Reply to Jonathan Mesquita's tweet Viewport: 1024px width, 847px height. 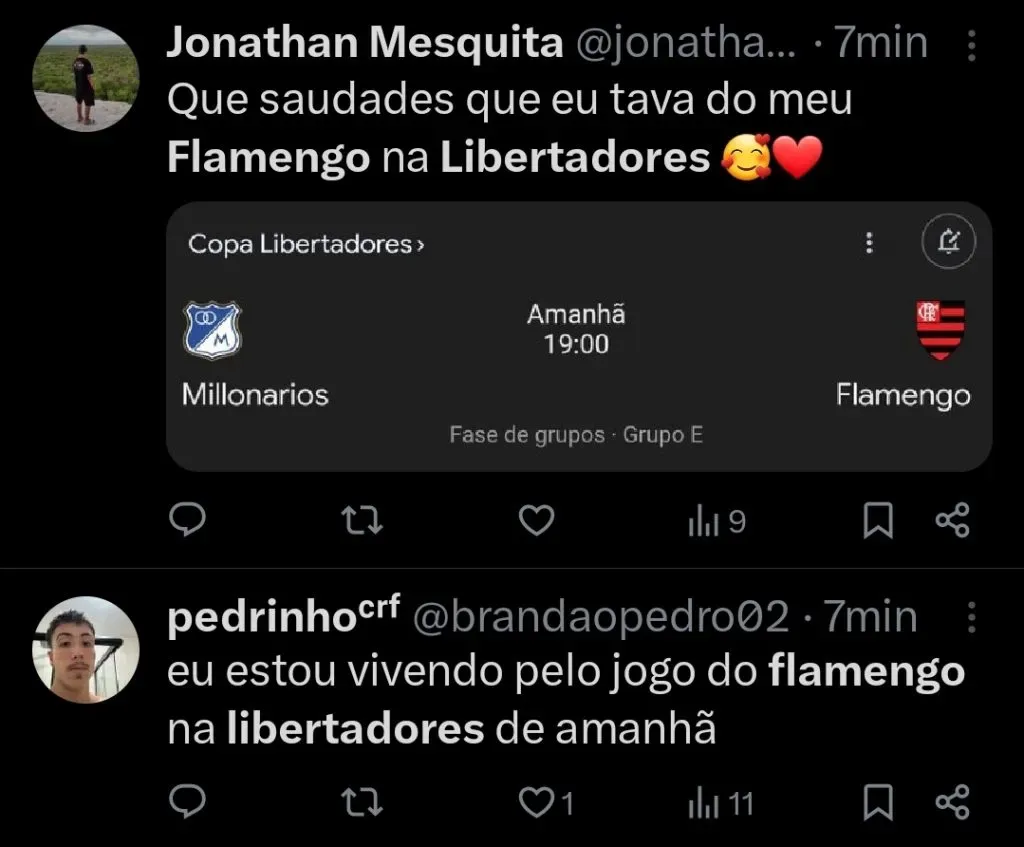click(x=185, y=521)
